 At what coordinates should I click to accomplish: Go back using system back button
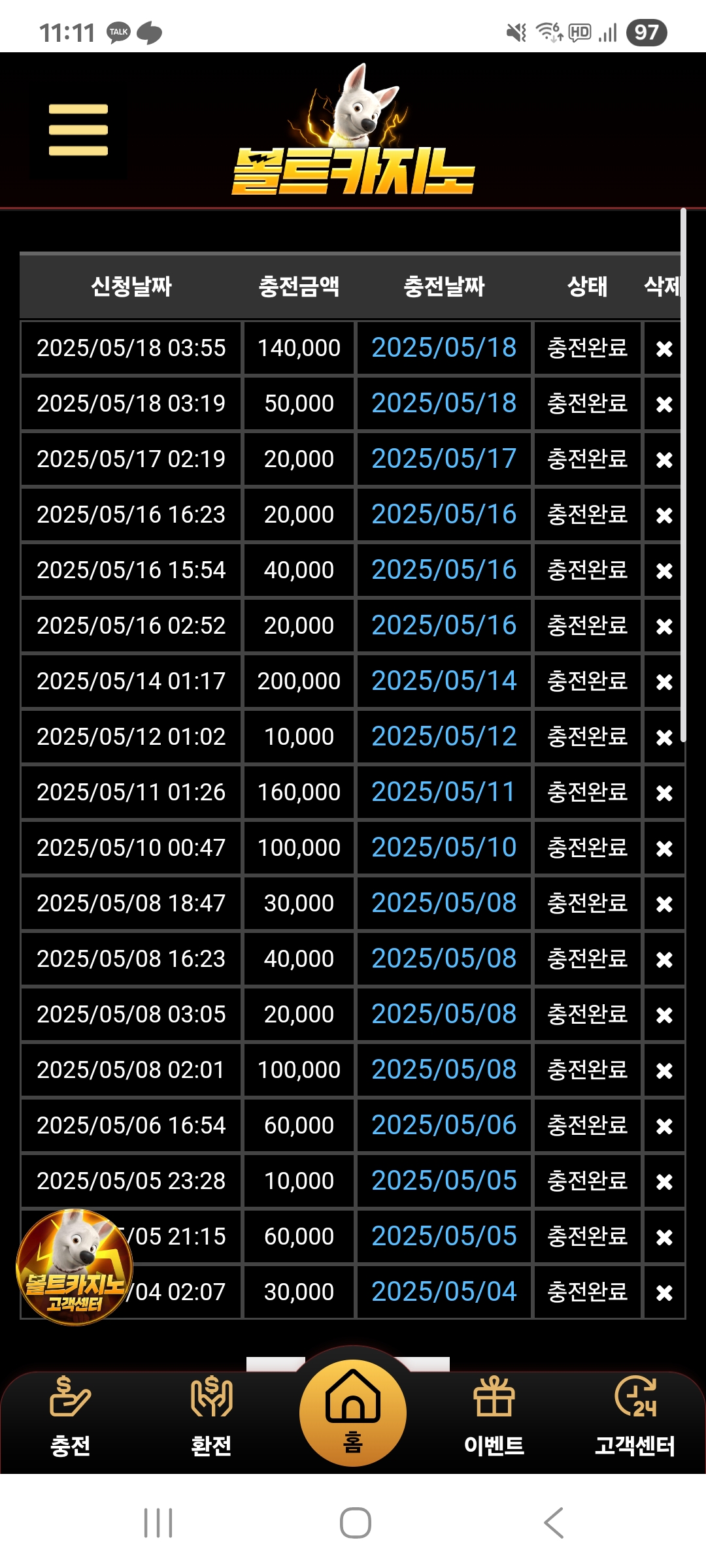[554, 1523]
